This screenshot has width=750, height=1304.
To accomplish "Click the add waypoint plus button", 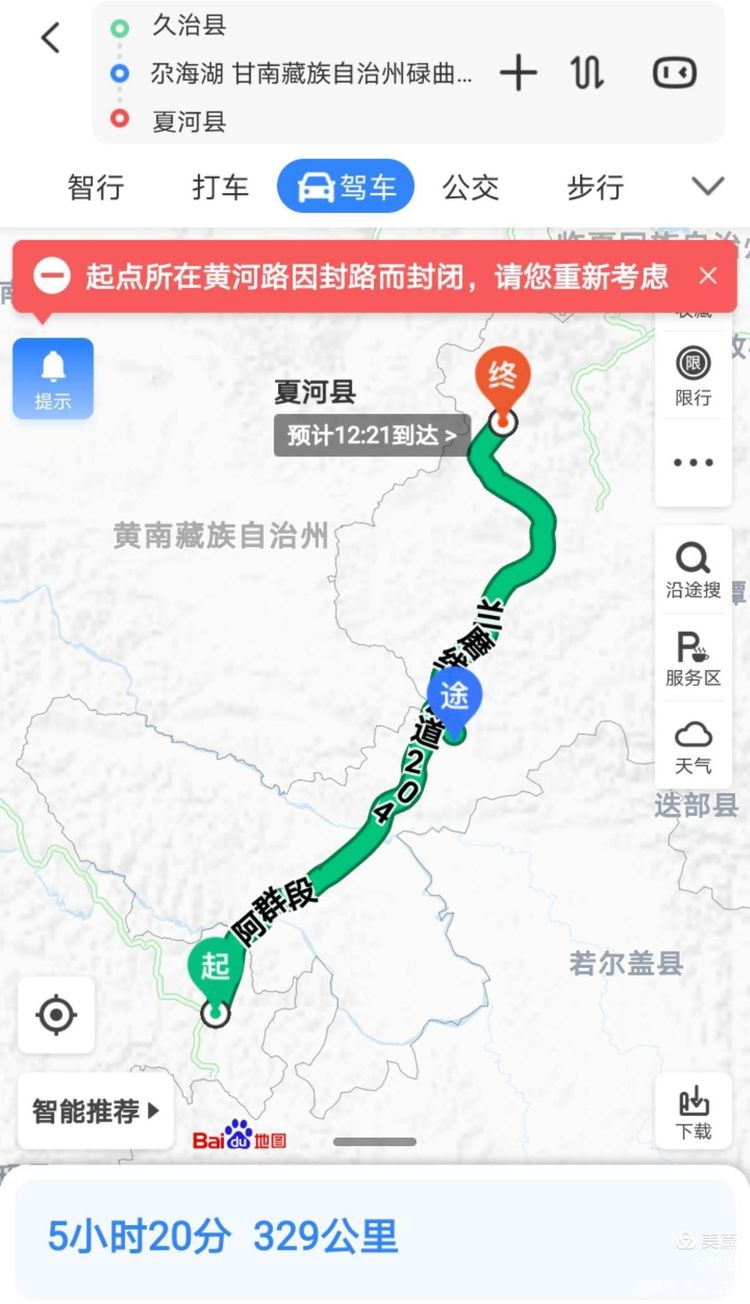I will coord(518,73).
